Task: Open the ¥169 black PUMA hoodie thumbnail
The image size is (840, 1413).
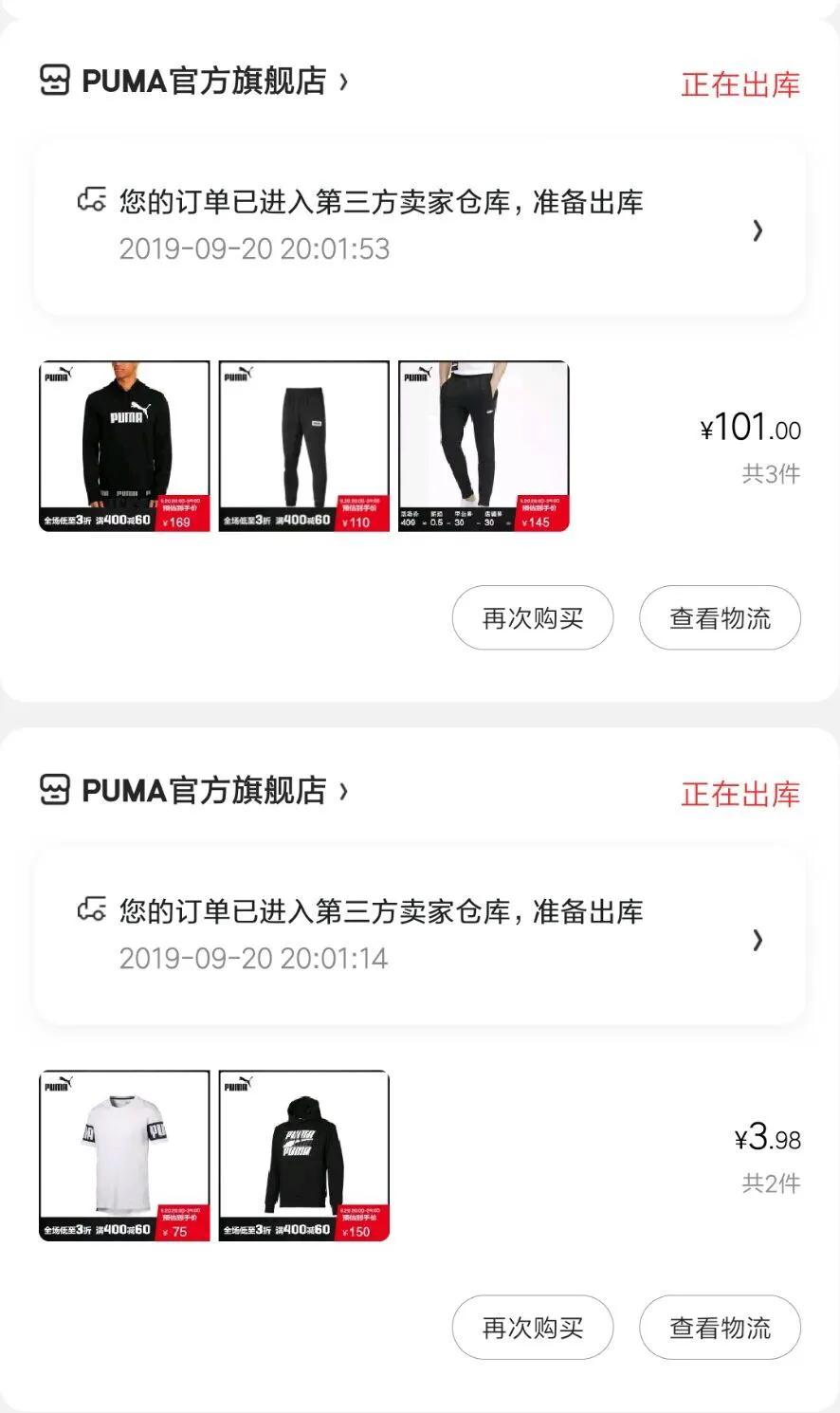Action: pyautogui.click(x=125, y=446)
